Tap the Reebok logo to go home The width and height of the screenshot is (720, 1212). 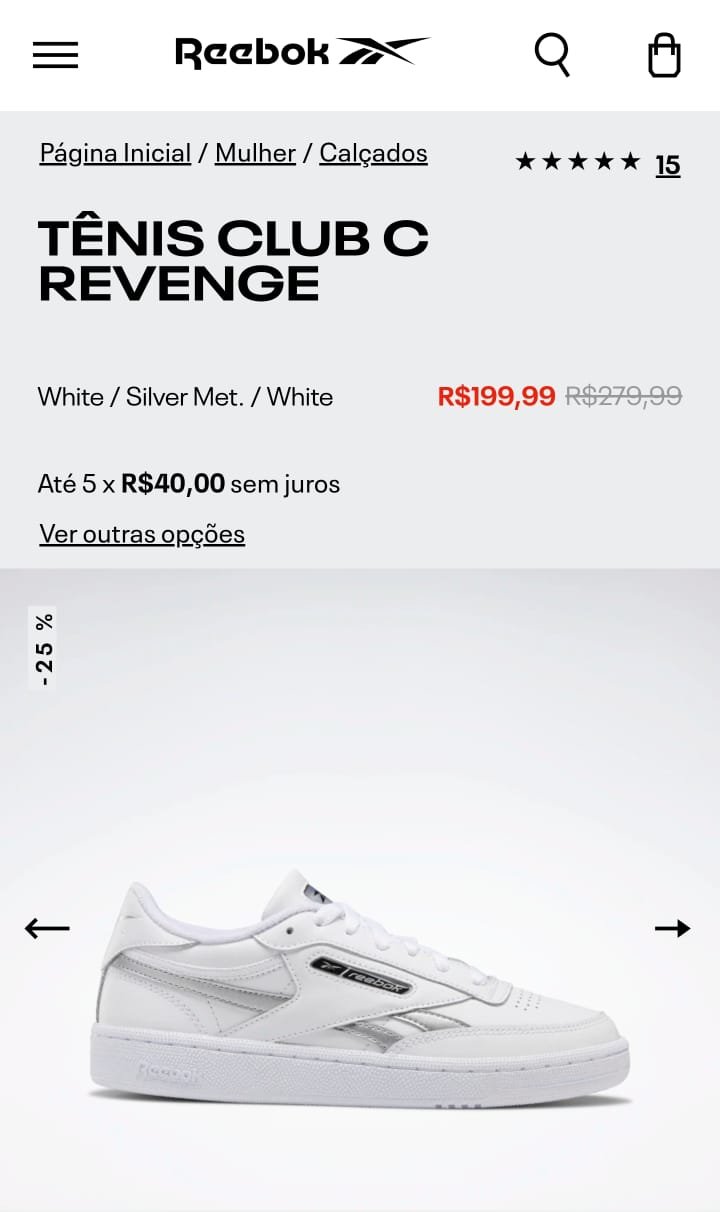click(x=301, y=53)
